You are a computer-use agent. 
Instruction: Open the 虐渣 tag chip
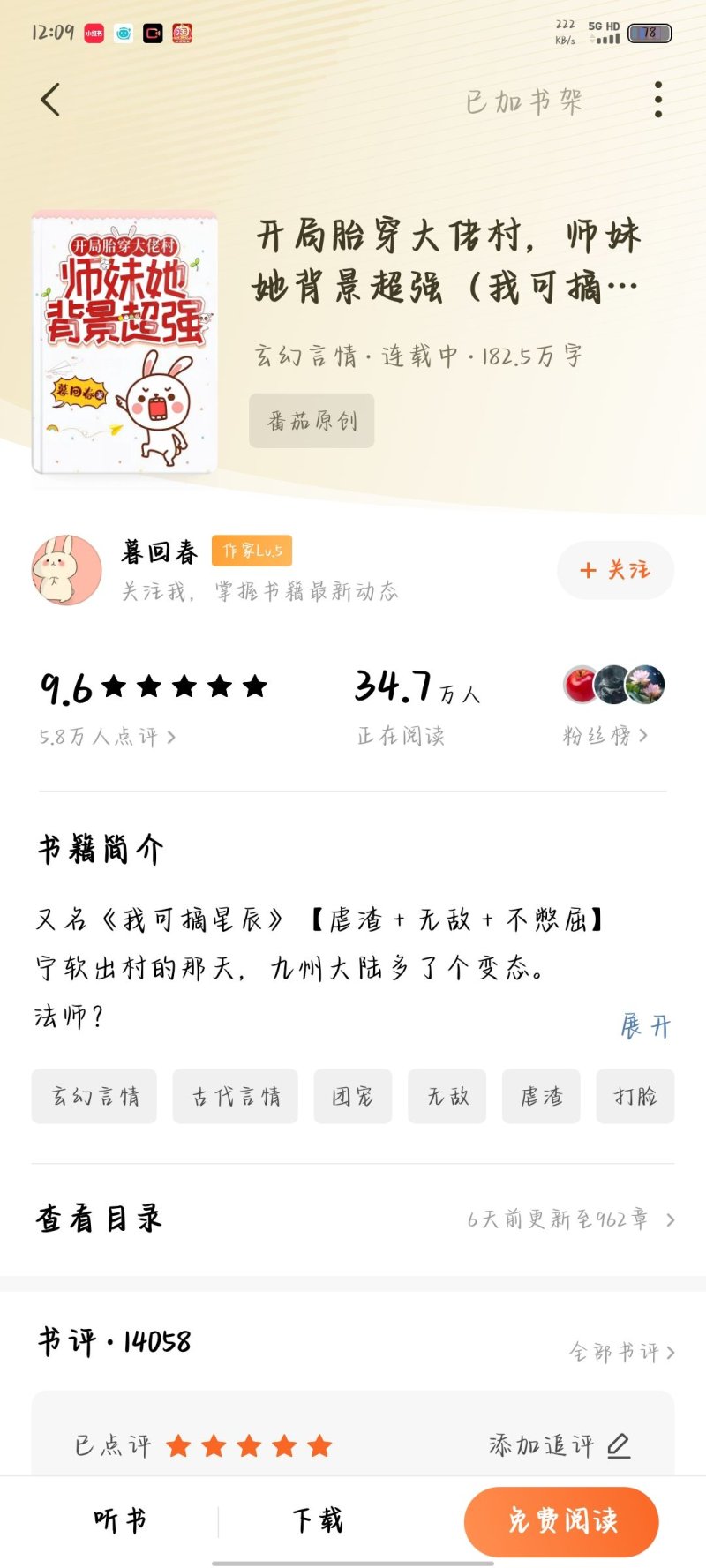541,1097
